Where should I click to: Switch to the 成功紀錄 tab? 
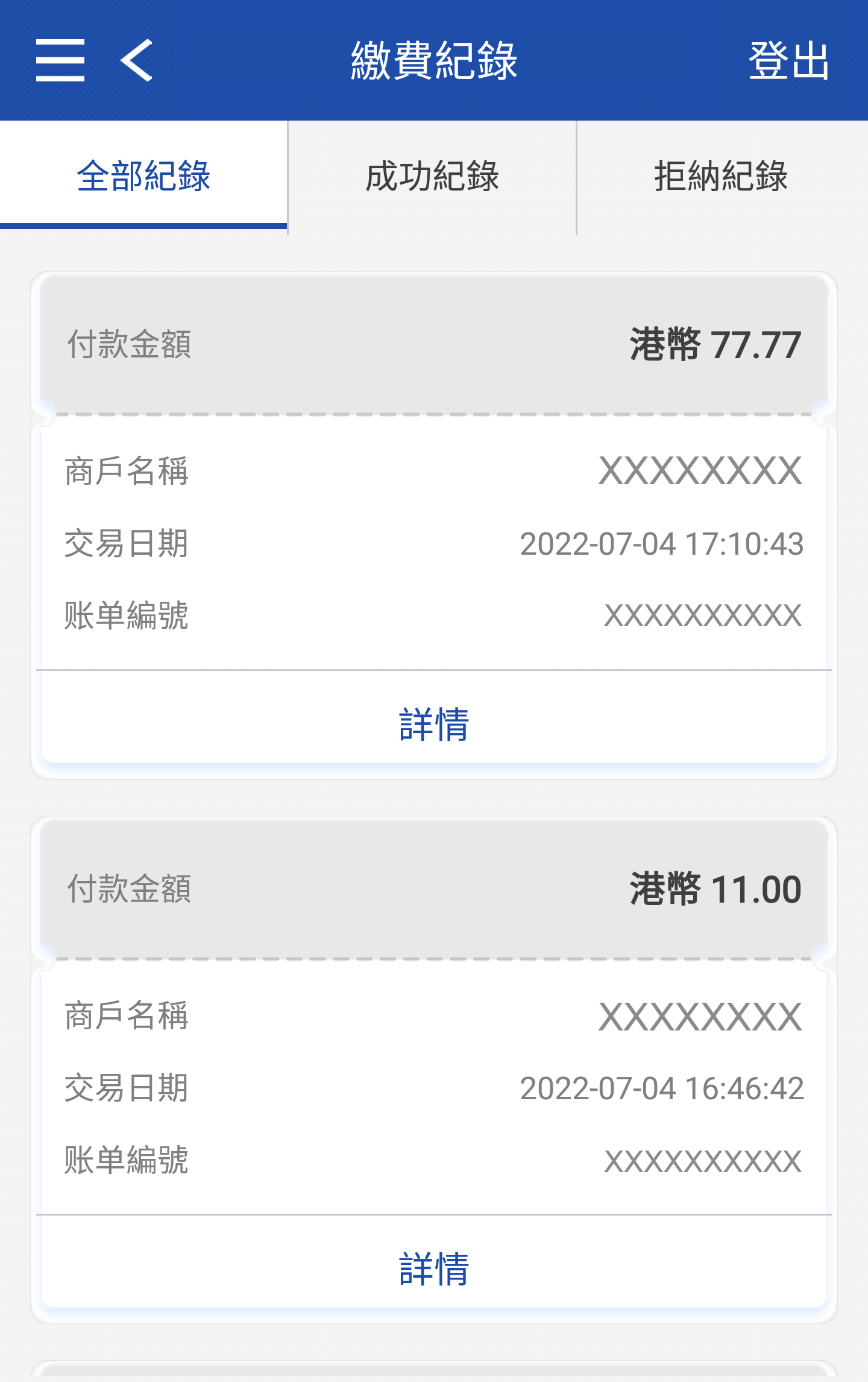432,176
